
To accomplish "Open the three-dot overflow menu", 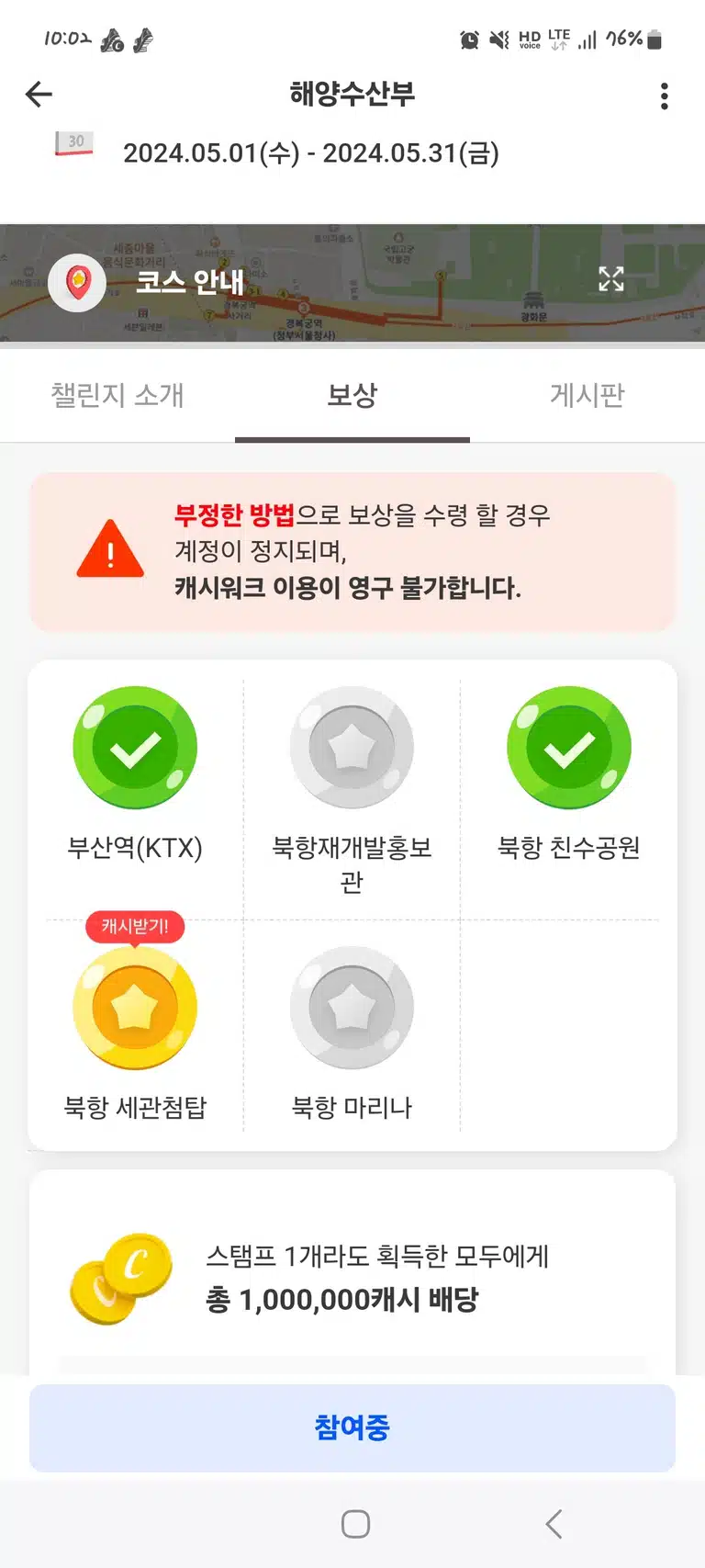I will [665, 96].
